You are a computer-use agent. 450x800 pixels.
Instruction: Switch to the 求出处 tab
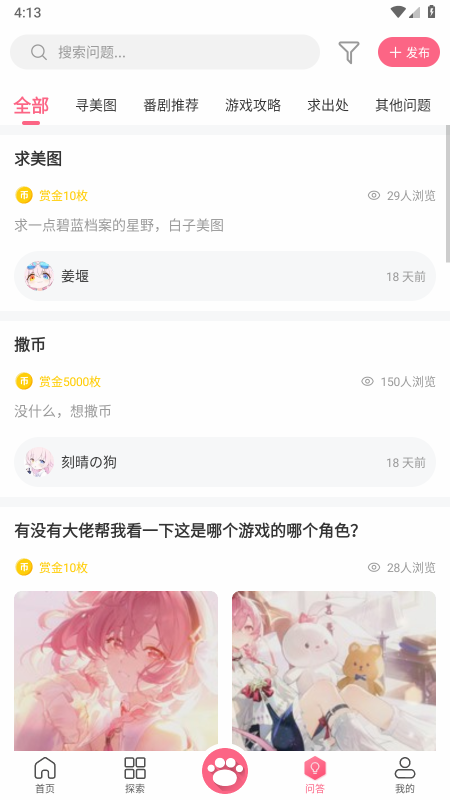coord(328,105)
